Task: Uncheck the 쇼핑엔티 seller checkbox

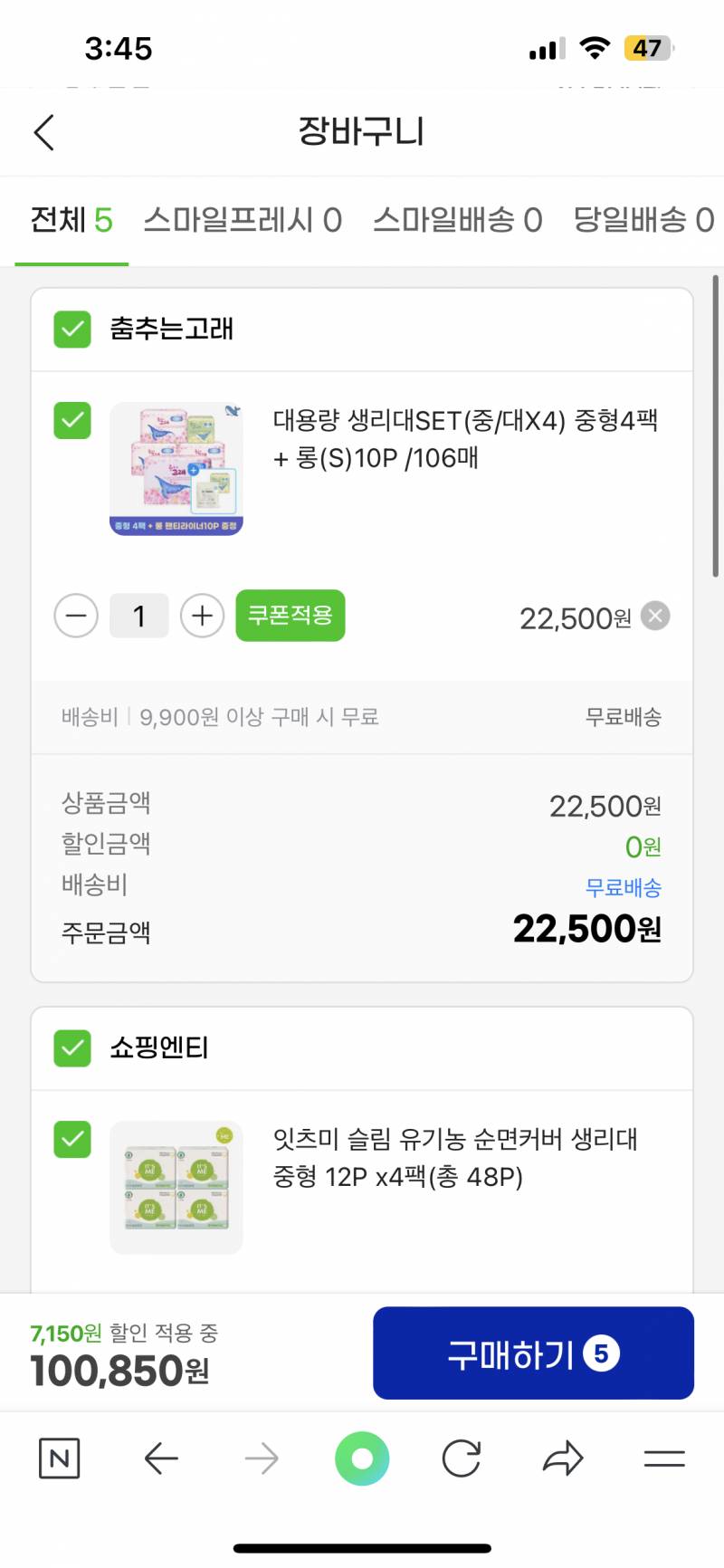Action: (x=71, y=1048)
